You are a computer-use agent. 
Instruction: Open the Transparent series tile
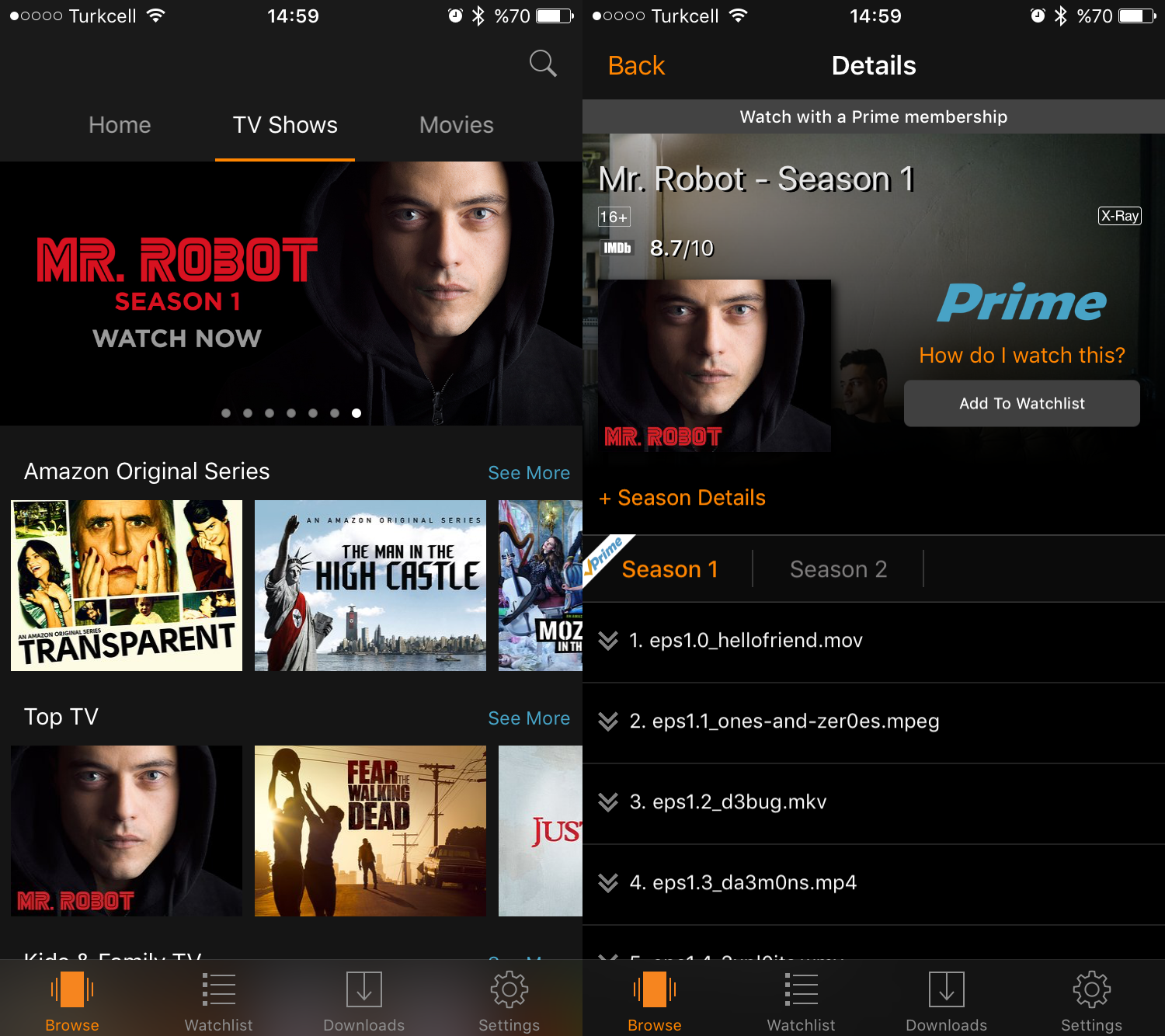click(x=127, y=586)
